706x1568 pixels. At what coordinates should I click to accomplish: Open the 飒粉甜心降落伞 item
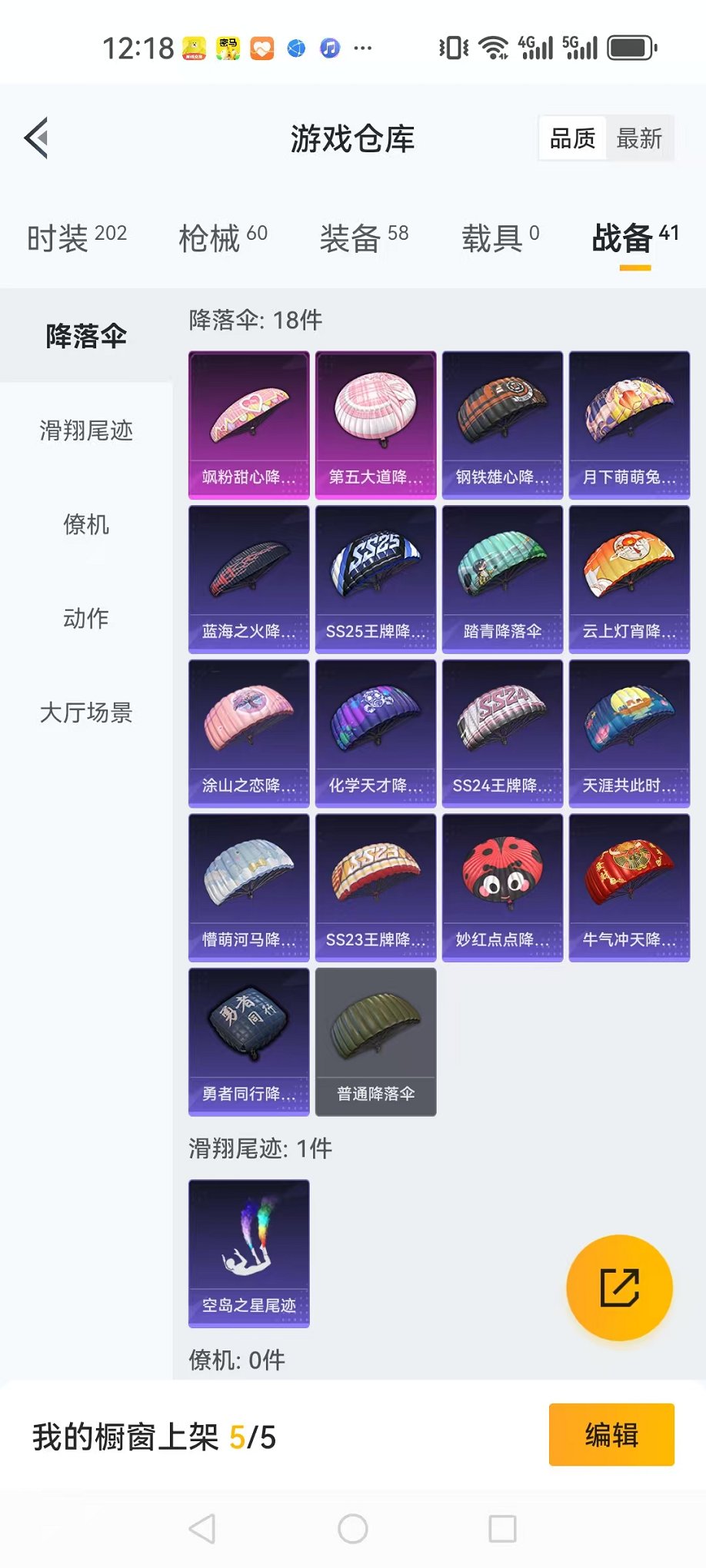tap(248, 425)
